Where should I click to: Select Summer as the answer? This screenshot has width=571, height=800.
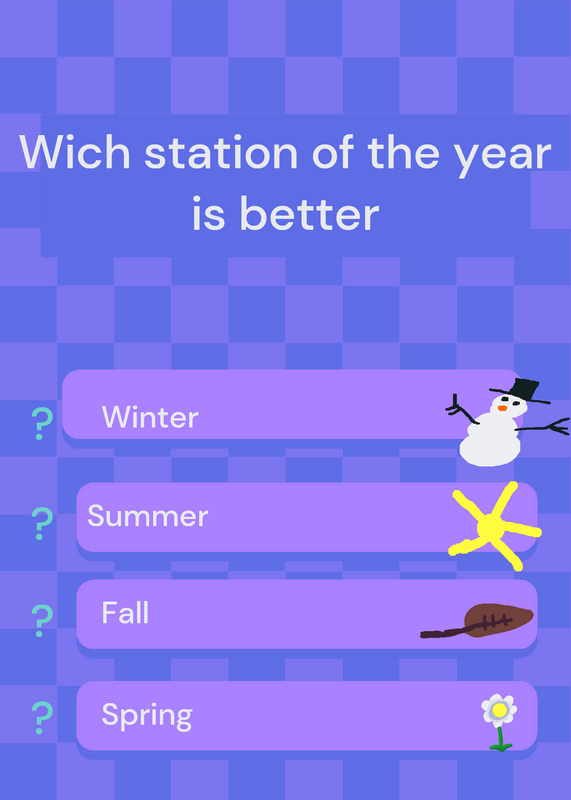tap(307, 517)
